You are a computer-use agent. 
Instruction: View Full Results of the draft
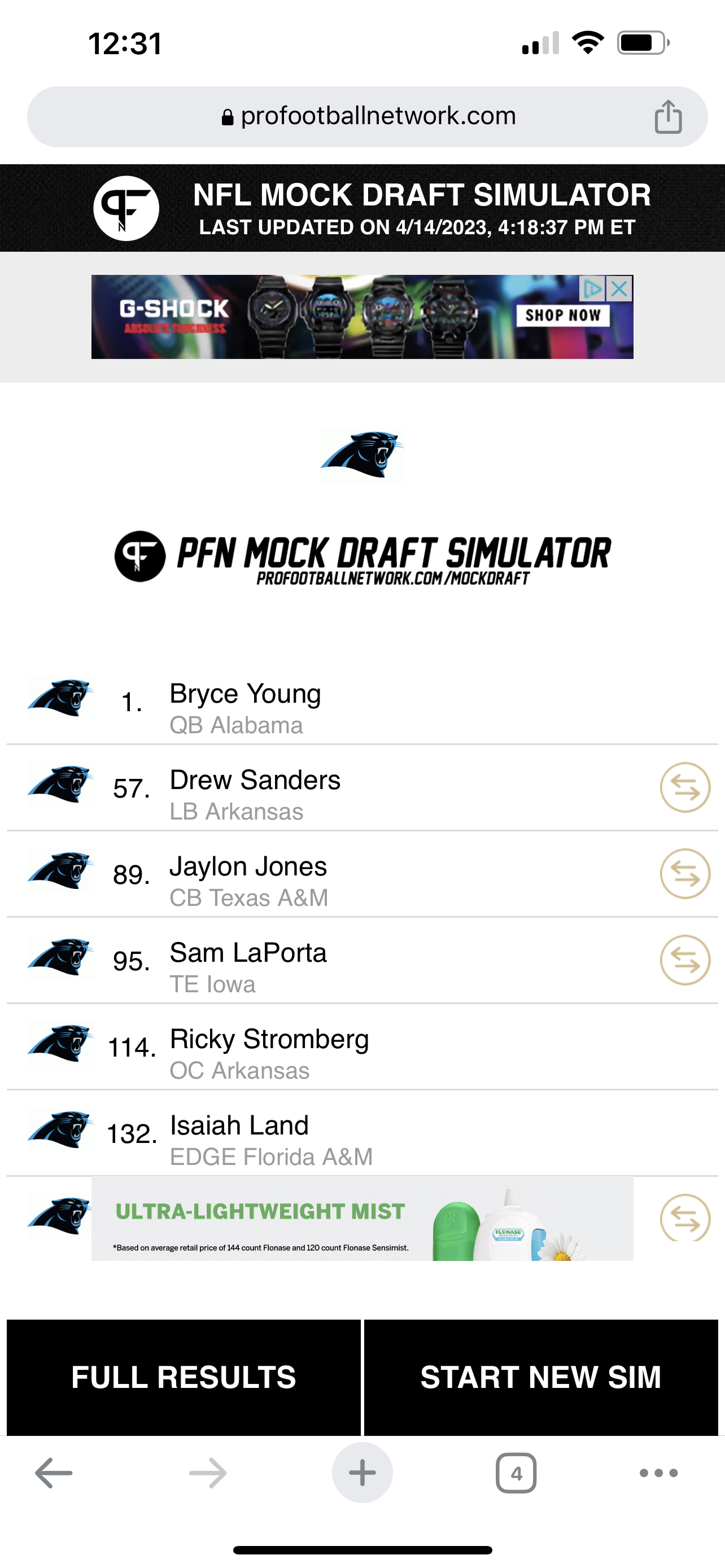coord(184,1377)
